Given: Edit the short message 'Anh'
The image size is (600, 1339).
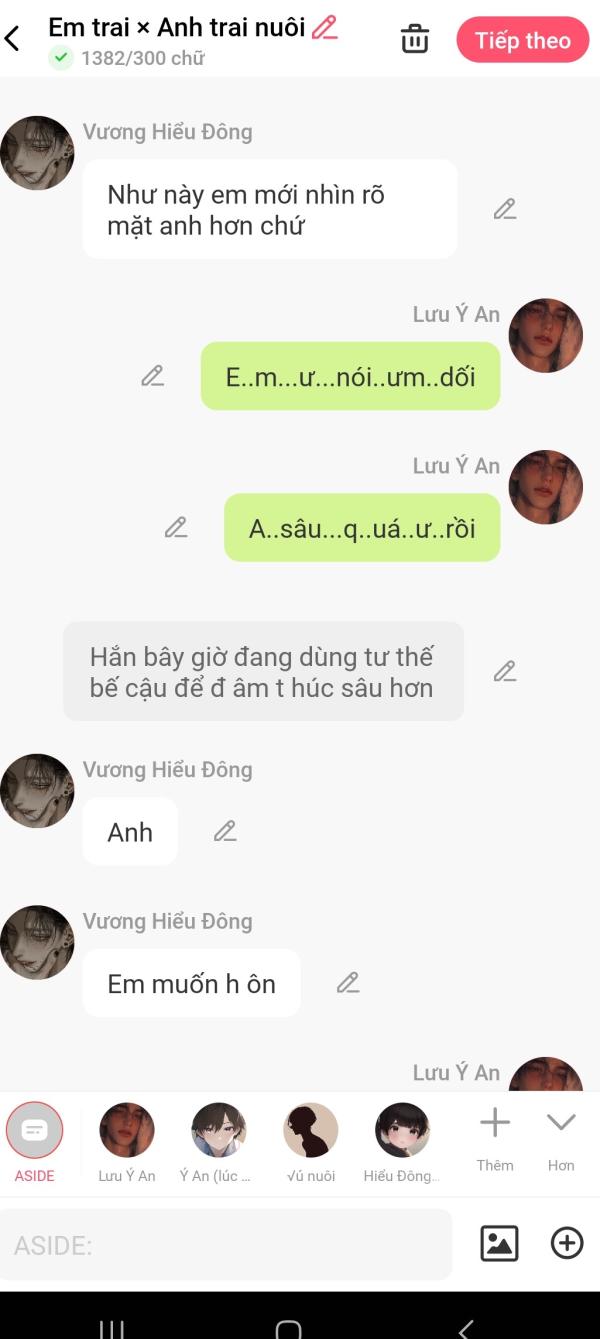Looking at the screenshot, I should [x=225, y=831].
